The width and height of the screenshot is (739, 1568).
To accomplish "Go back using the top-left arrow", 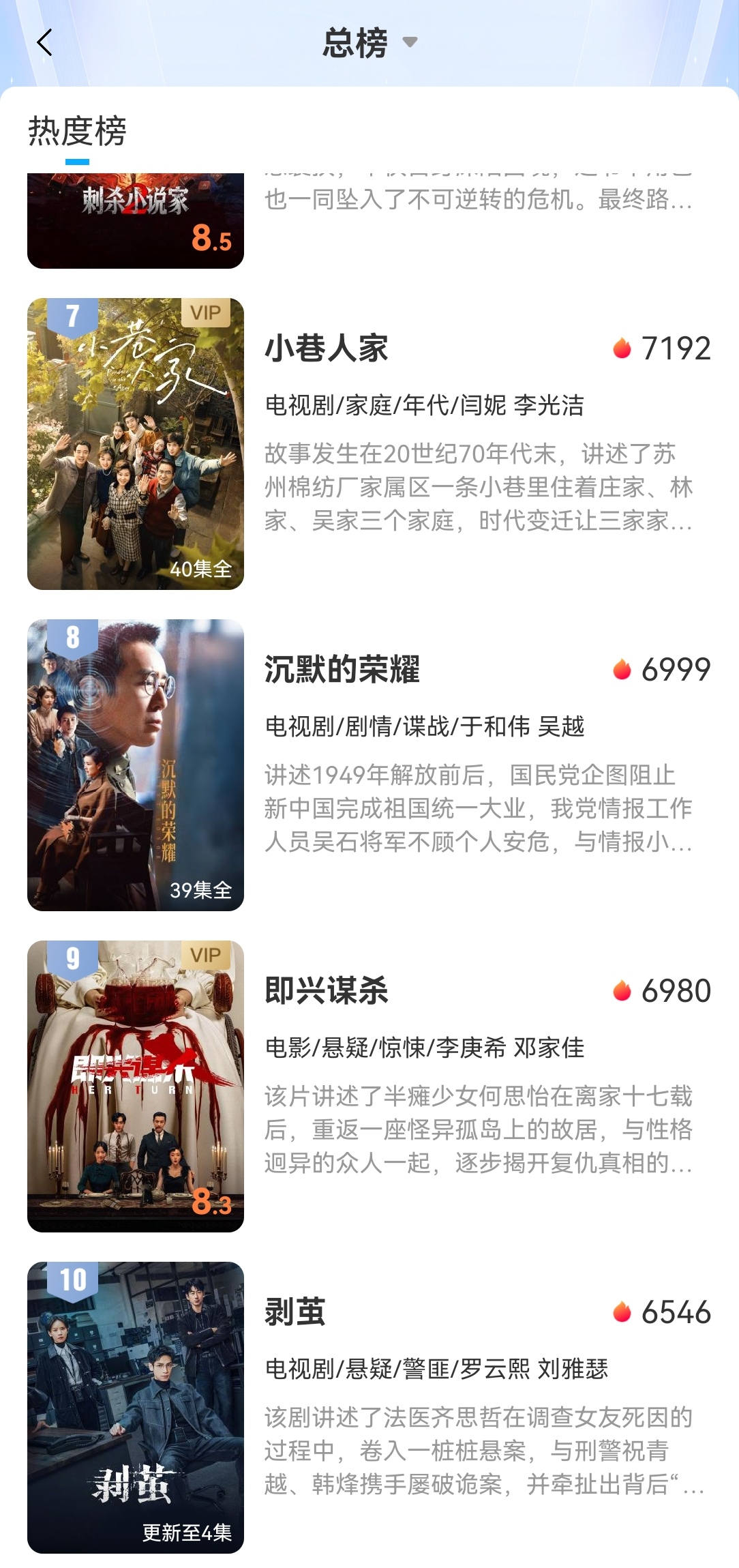I will (45, 43).
